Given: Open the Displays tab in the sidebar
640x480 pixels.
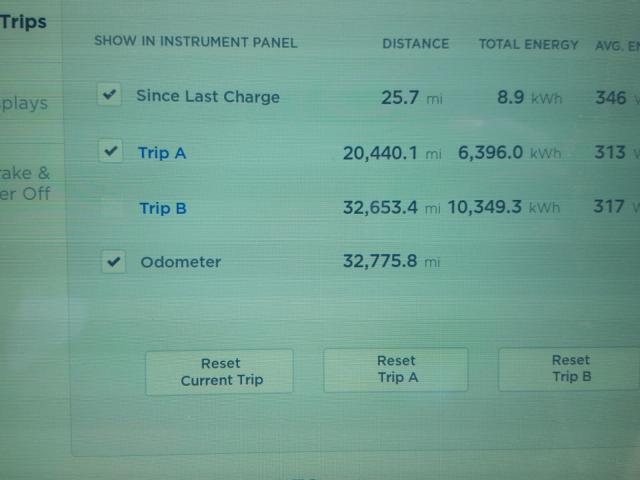Looking at the screenshot, I should coord(24,103).
